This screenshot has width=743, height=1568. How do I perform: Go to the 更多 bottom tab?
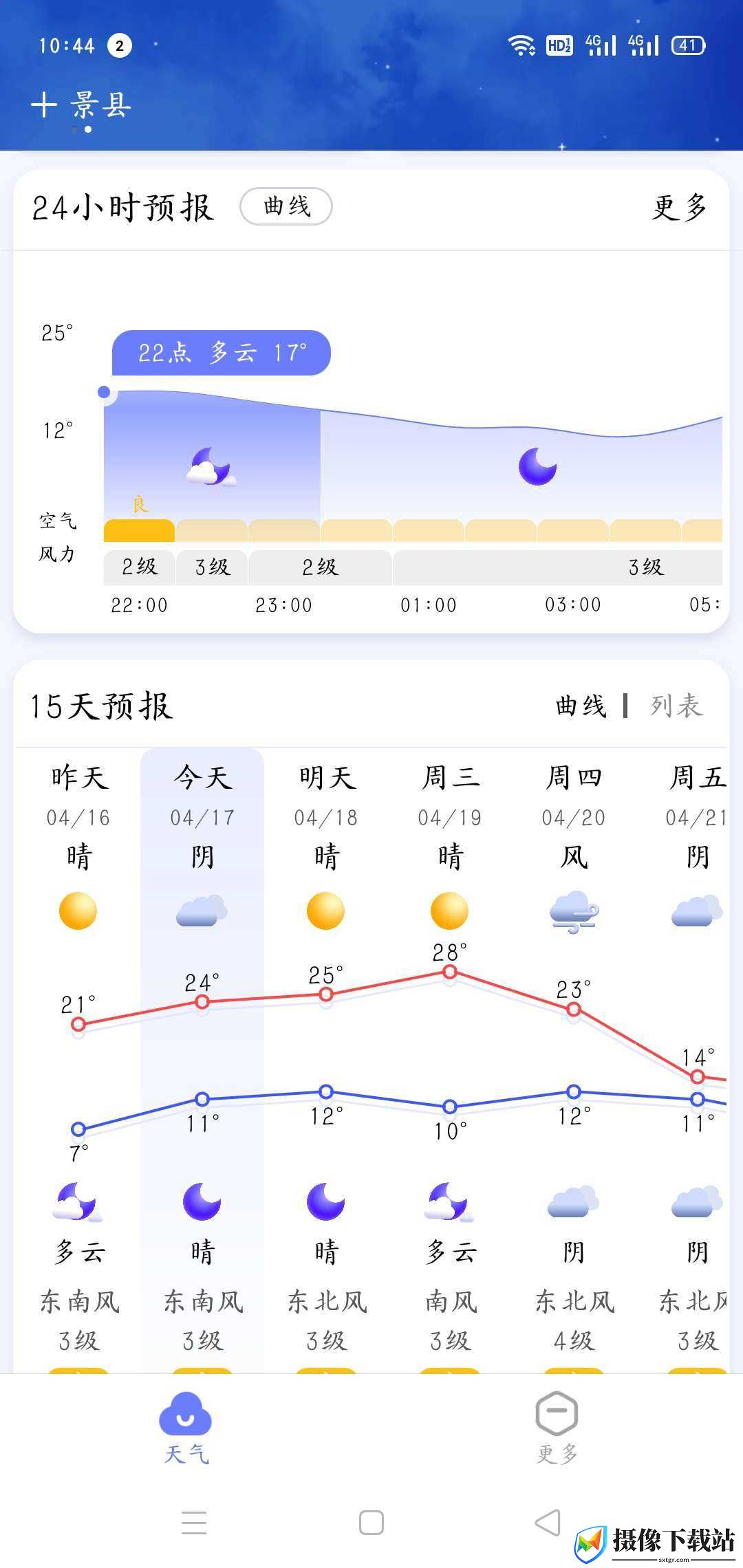(x=557, y=1428)
